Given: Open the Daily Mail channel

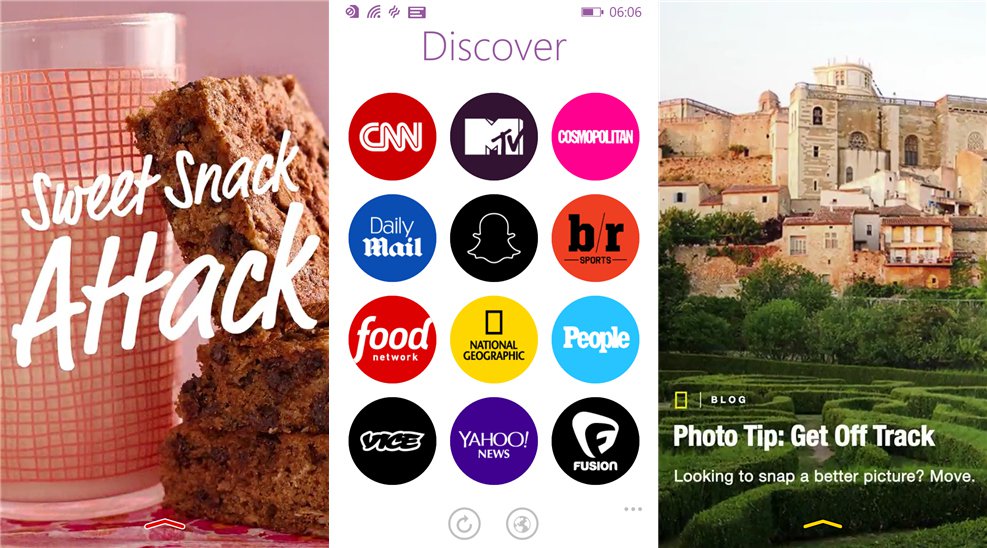Looking at the screenshot, I should point(392,238).
